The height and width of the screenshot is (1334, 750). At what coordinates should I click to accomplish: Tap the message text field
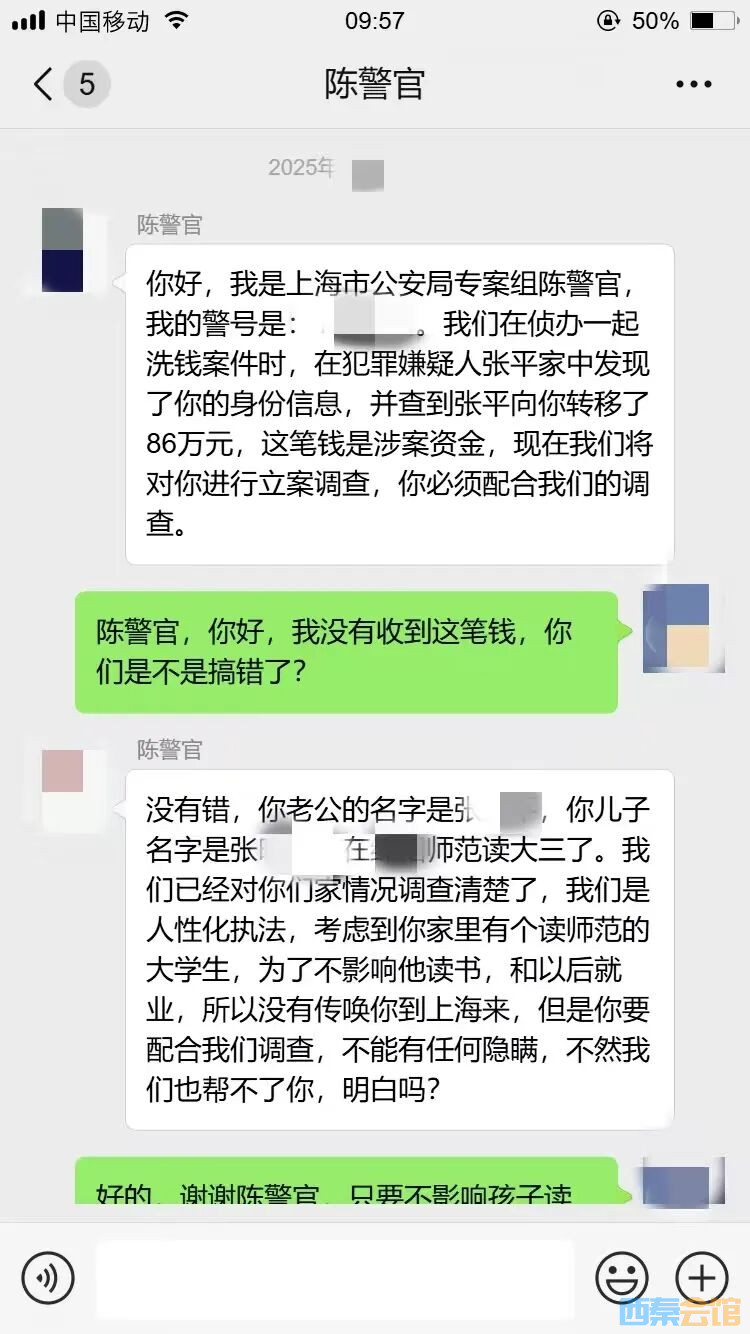coord(335,1277)
